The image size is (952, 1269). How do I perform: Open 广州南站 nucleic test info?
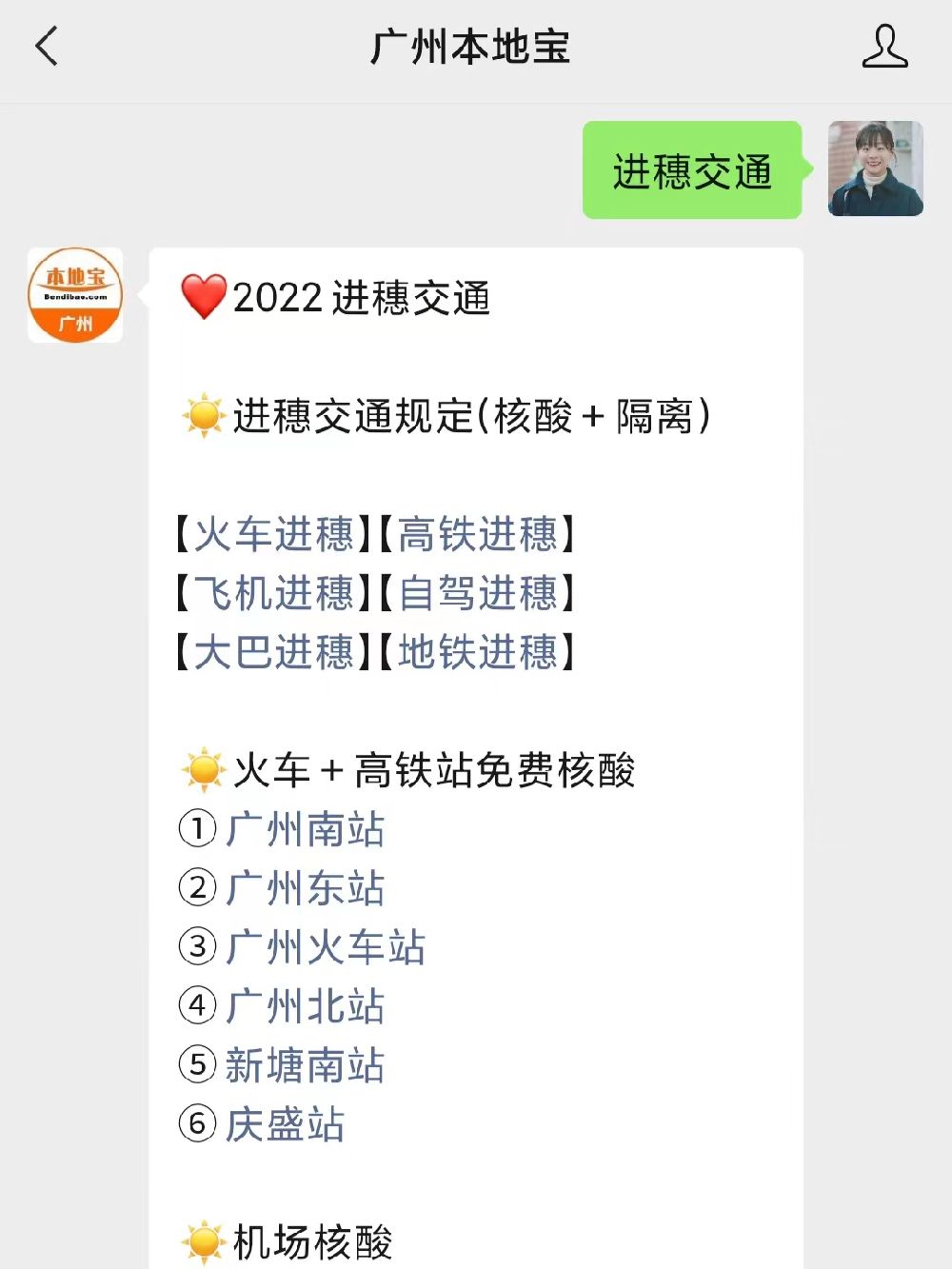point(305,829)
